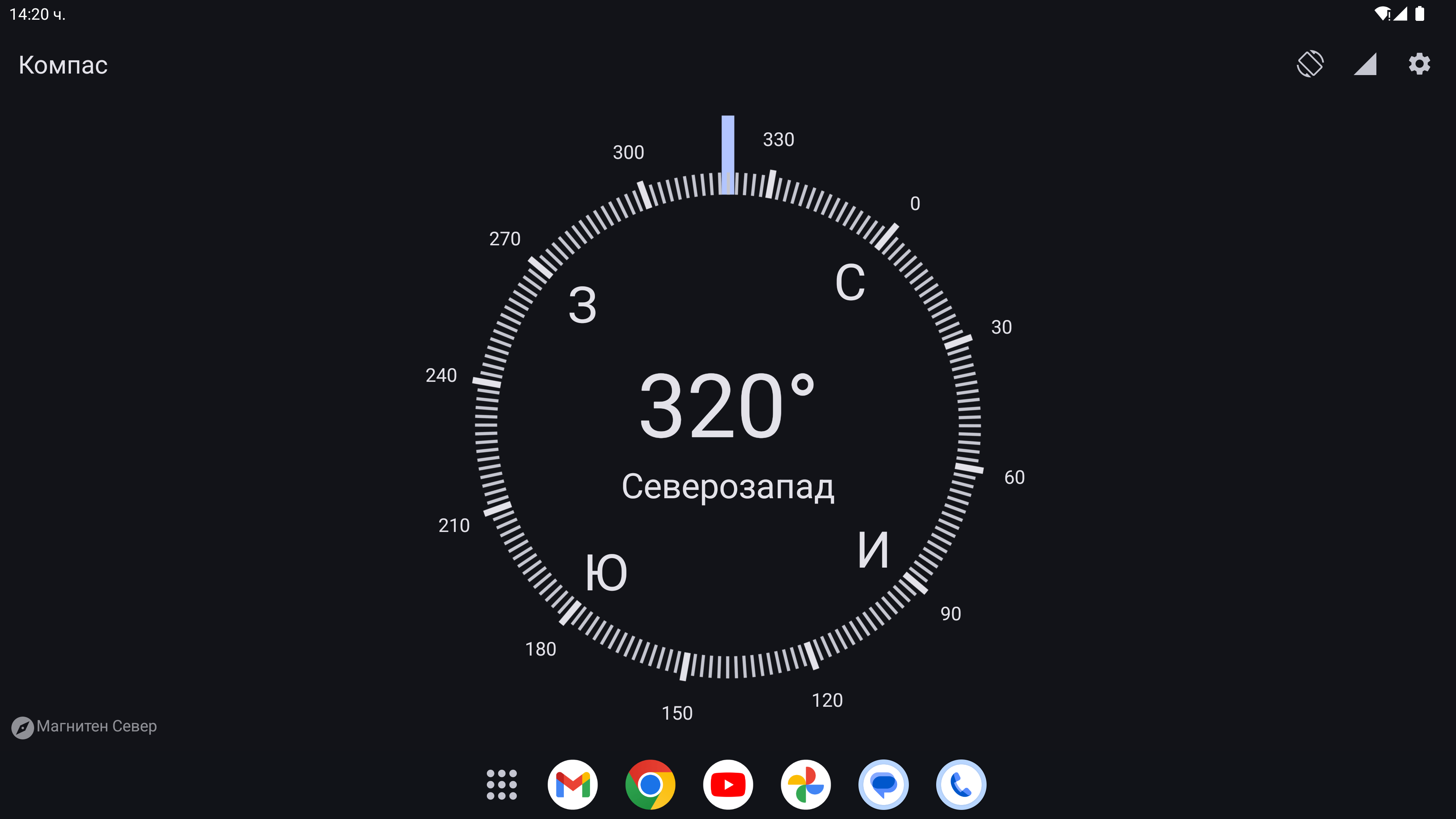Launch Gmail from the taskbar
1456x819 pixels.
point(573,784)
